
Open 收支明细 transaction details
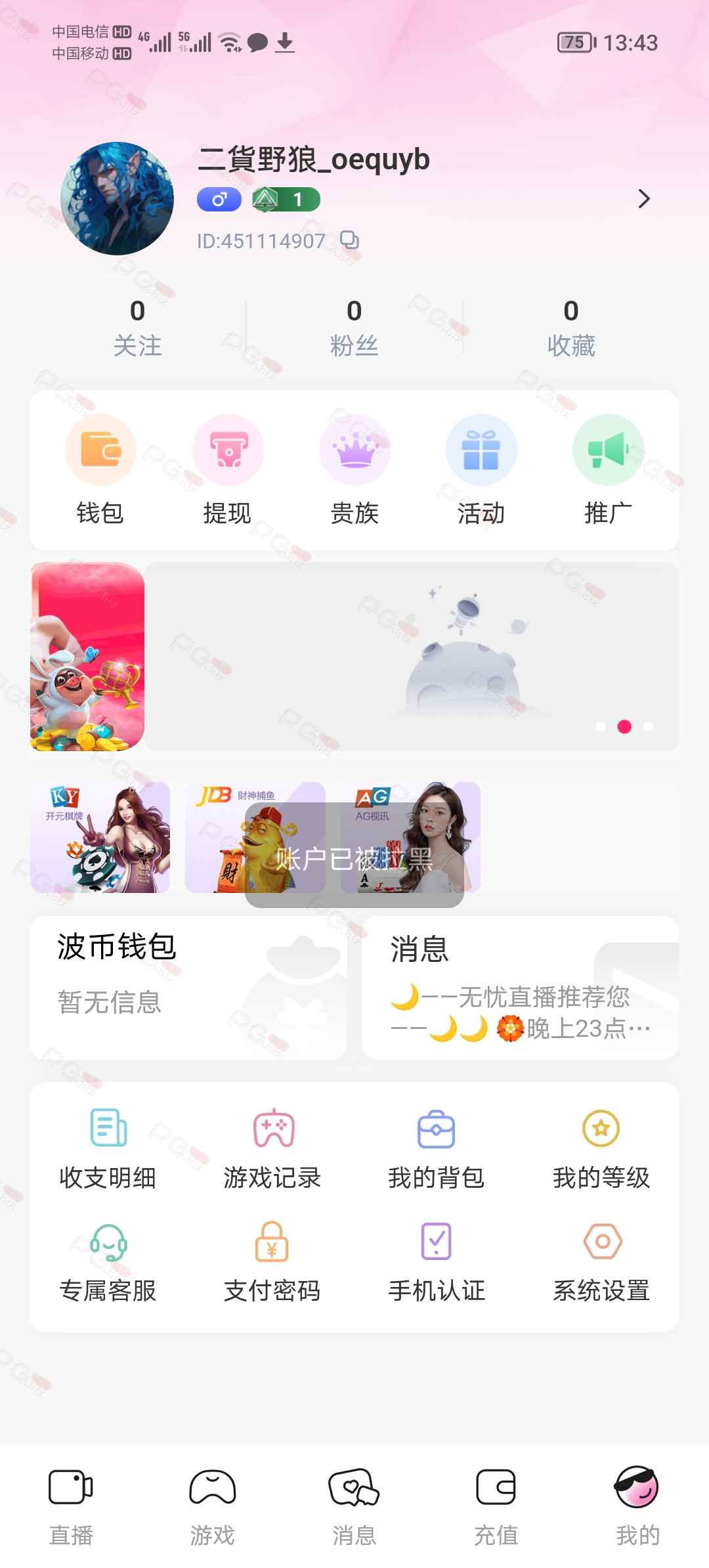point(108,1149)
